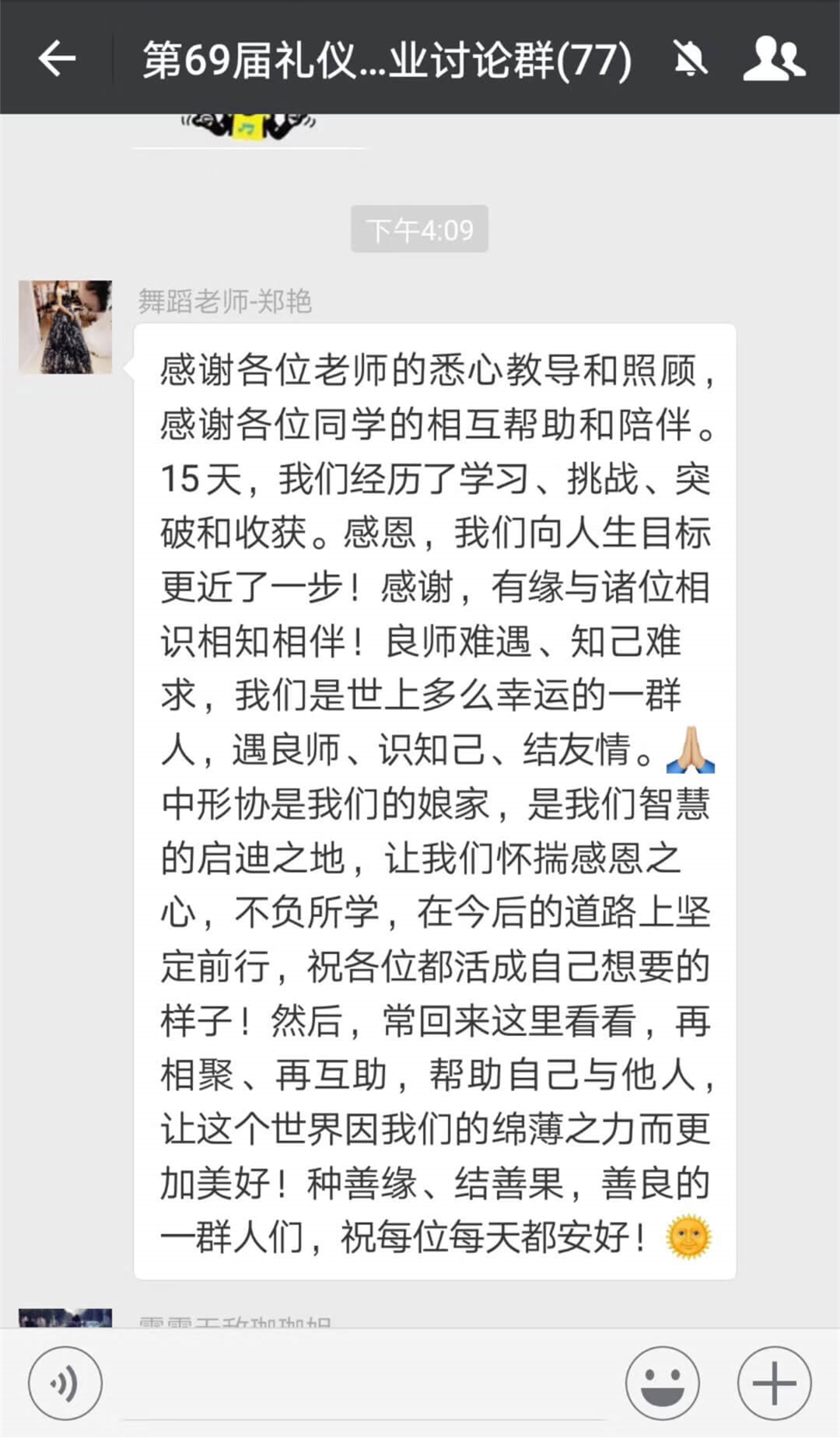Image resolution: width=840 pixels, height=1438 pixels.
Task: Switch to voice message input
Action: click(65, 1384)
